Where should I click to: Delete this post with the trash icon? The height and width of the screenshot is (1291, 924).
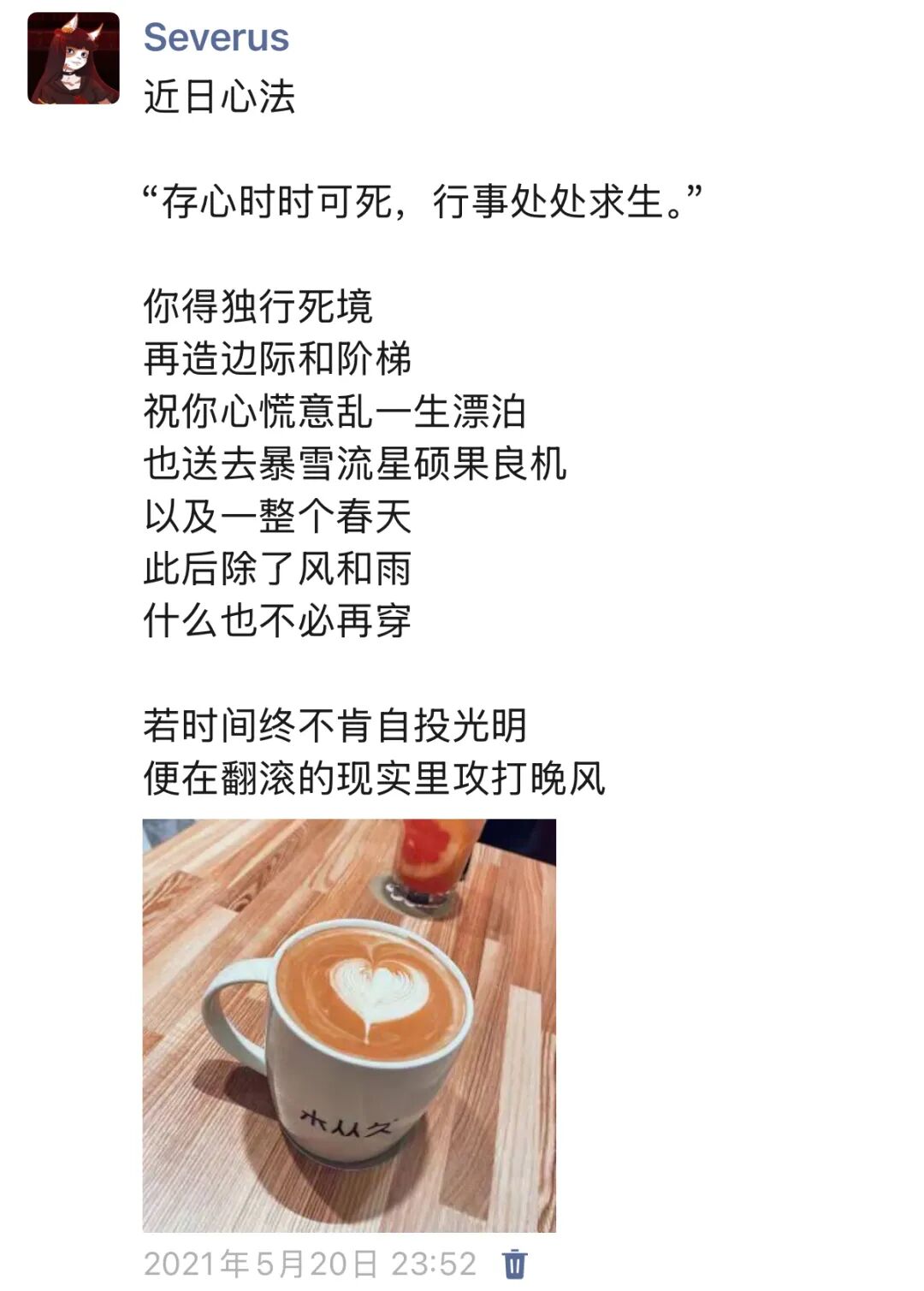coord(515,1263)
